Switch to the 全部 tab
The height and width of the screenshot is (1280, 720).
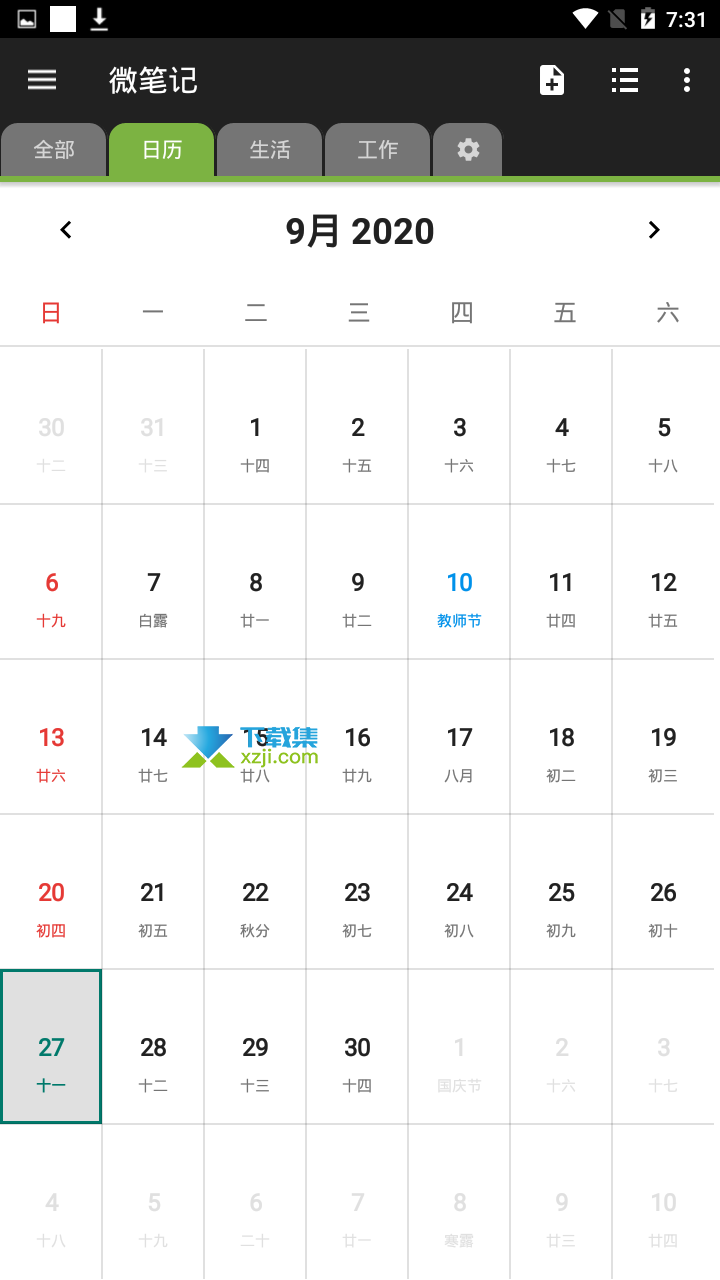coord(54,150)
